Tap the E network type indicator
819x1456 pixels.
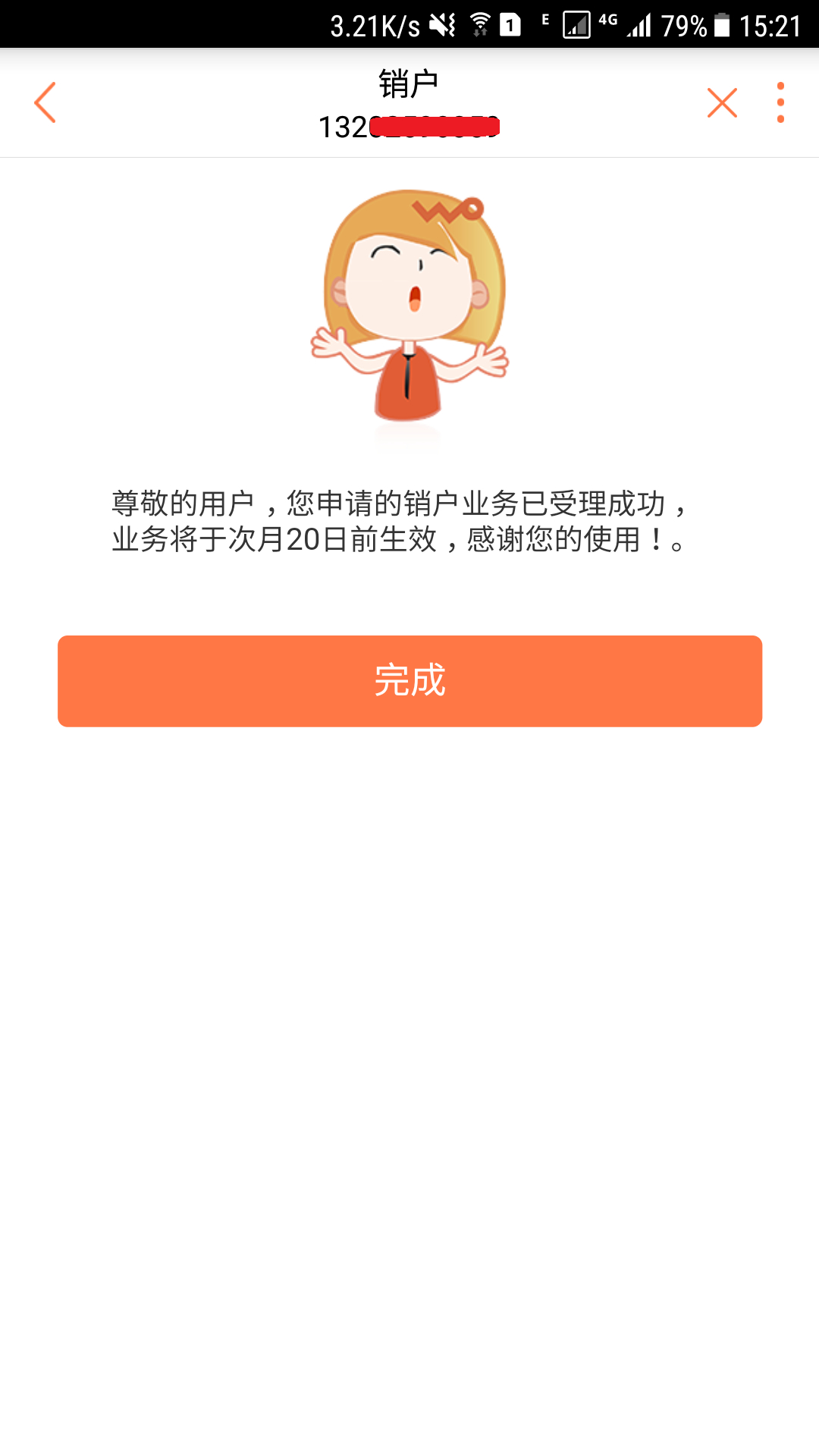(x=544, y=19)
